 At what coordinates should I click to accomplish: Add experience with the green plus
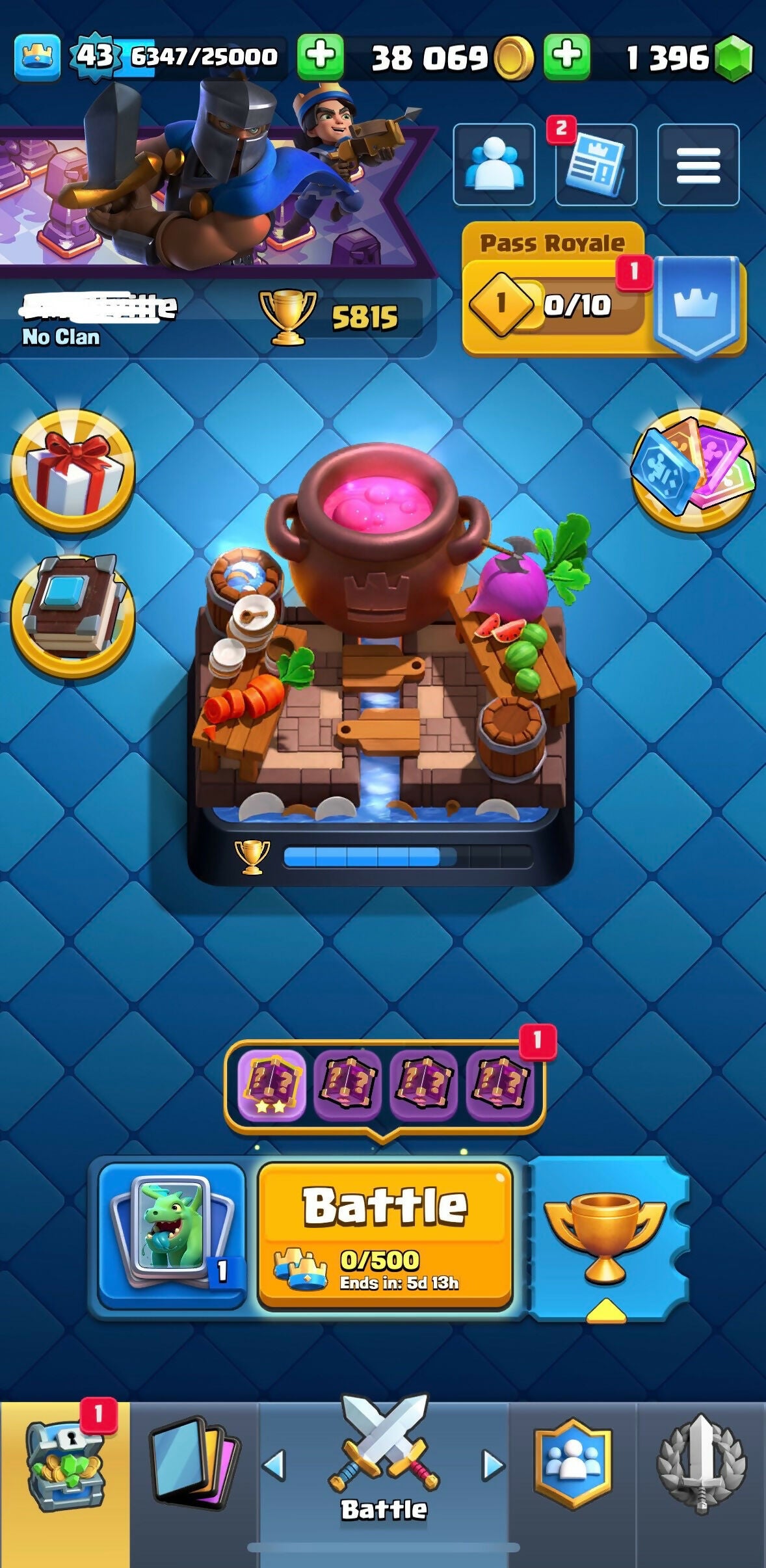(x=320, y=57)
